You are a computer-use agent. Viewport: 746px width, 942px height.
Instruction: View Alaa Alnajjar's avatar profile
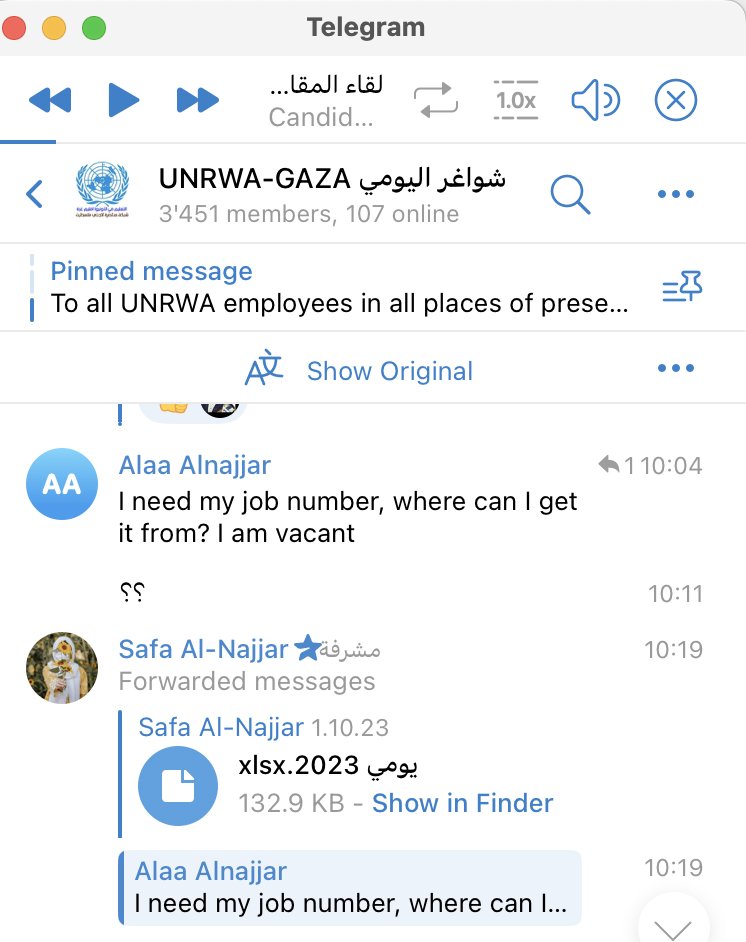point(62,483)
